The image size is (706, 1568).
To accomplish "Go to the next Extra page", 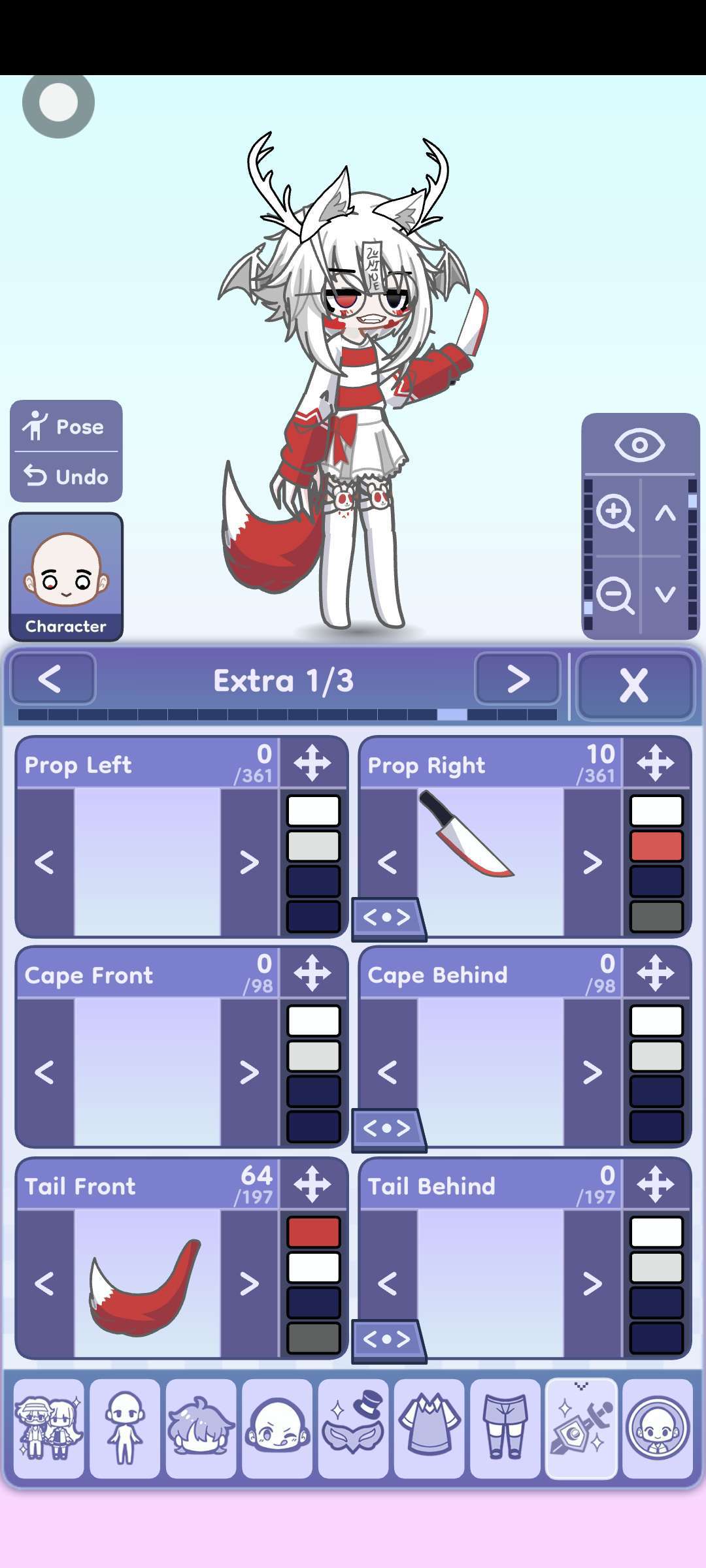I will 517,679.
